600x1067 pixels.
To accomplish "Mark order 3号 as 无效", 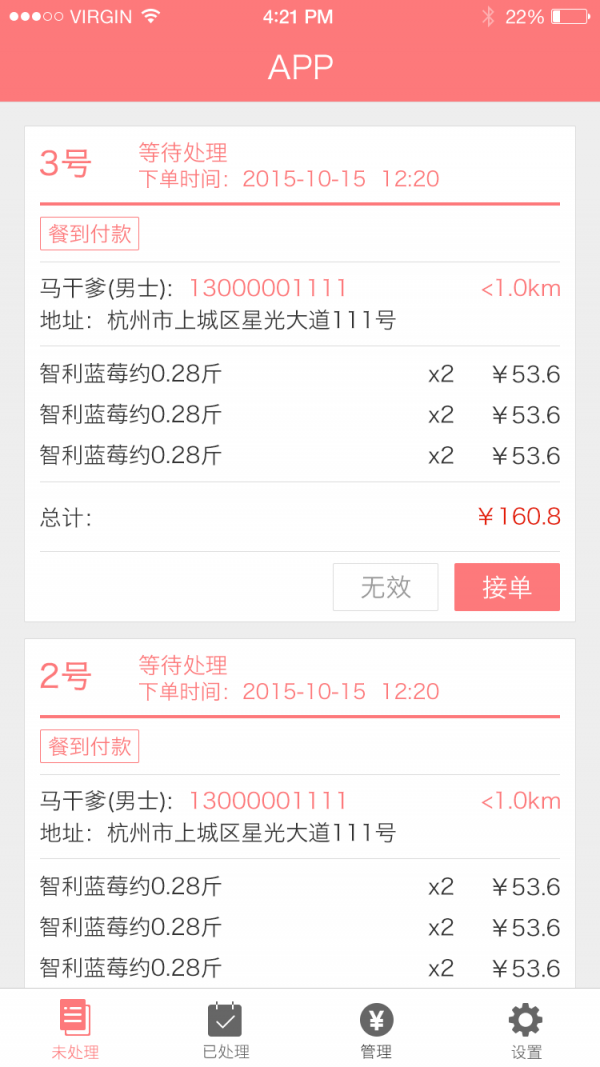I will click(385, 587).
